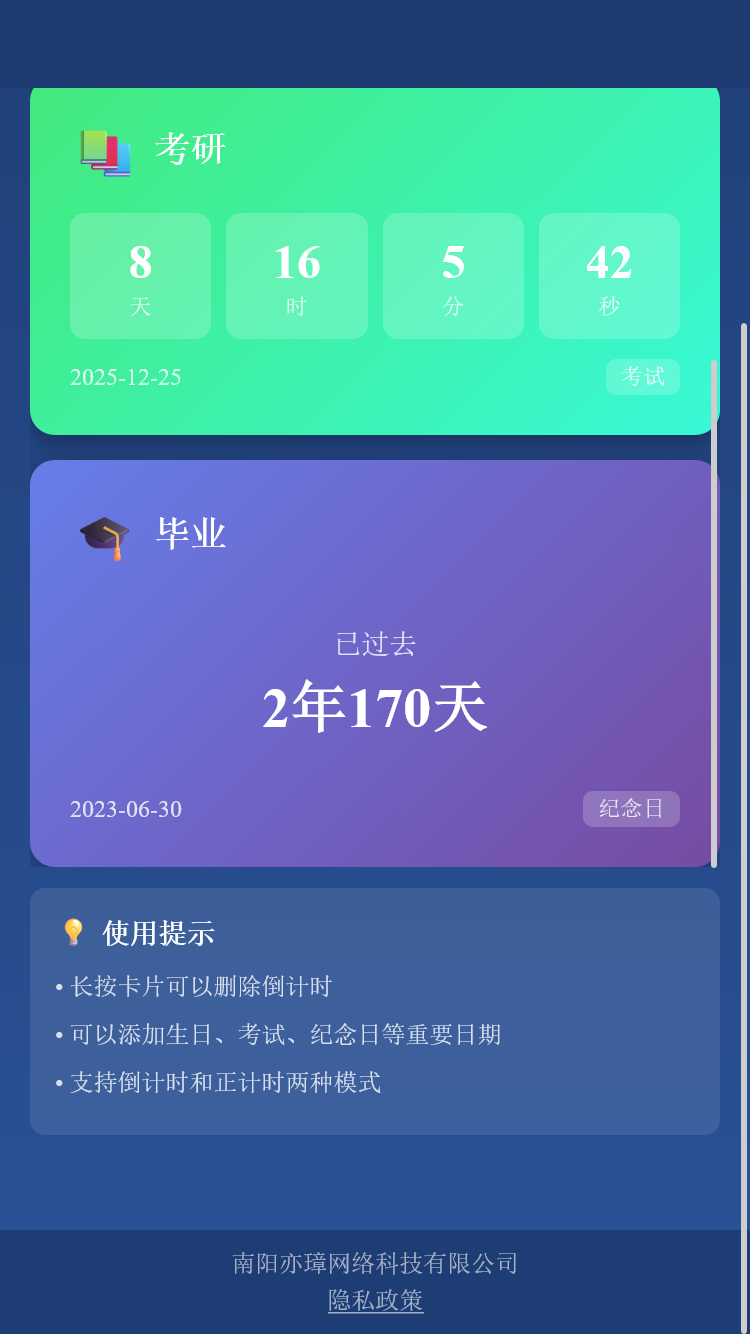Viewport: 752px width, 1336px height.
Task: Click the 纪念日 category tag
Action: pos(631,809)
